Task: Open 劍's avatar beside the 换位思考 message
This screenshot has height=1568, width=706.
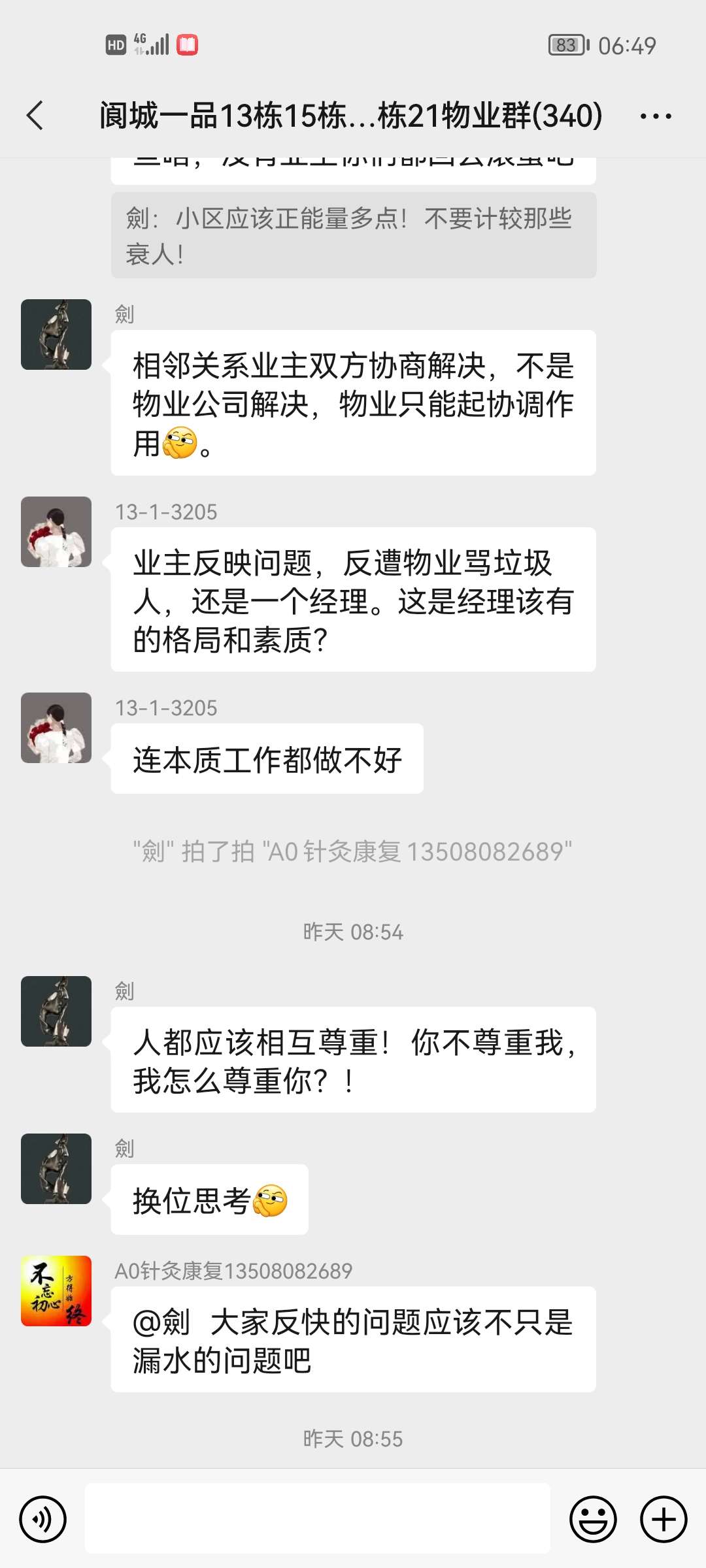Action: pyautogui.click(x=56, y=1169)
